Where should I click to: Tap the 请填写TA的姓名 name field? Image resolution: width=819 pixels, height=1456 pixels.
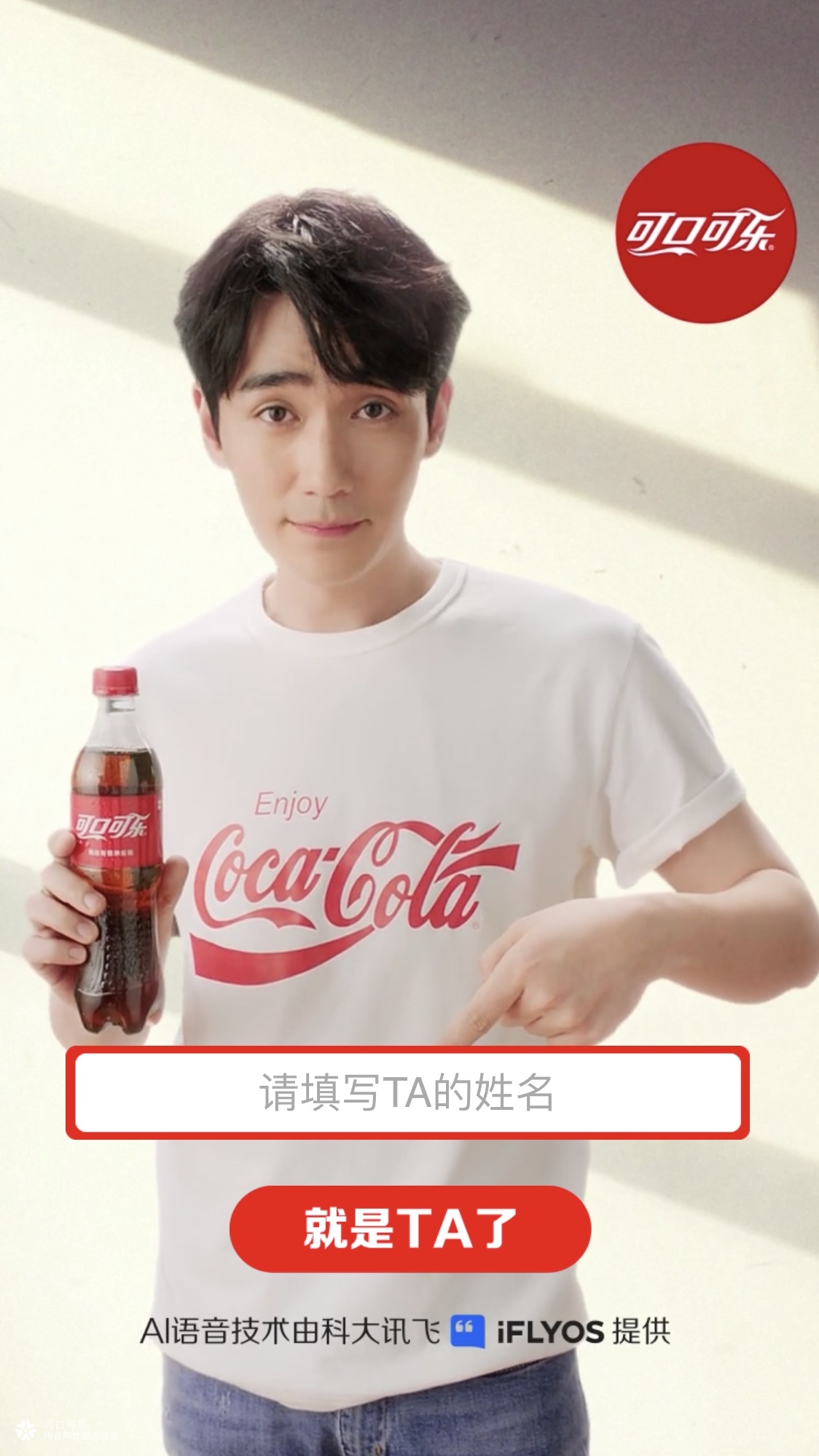[x=407, y=1092]
